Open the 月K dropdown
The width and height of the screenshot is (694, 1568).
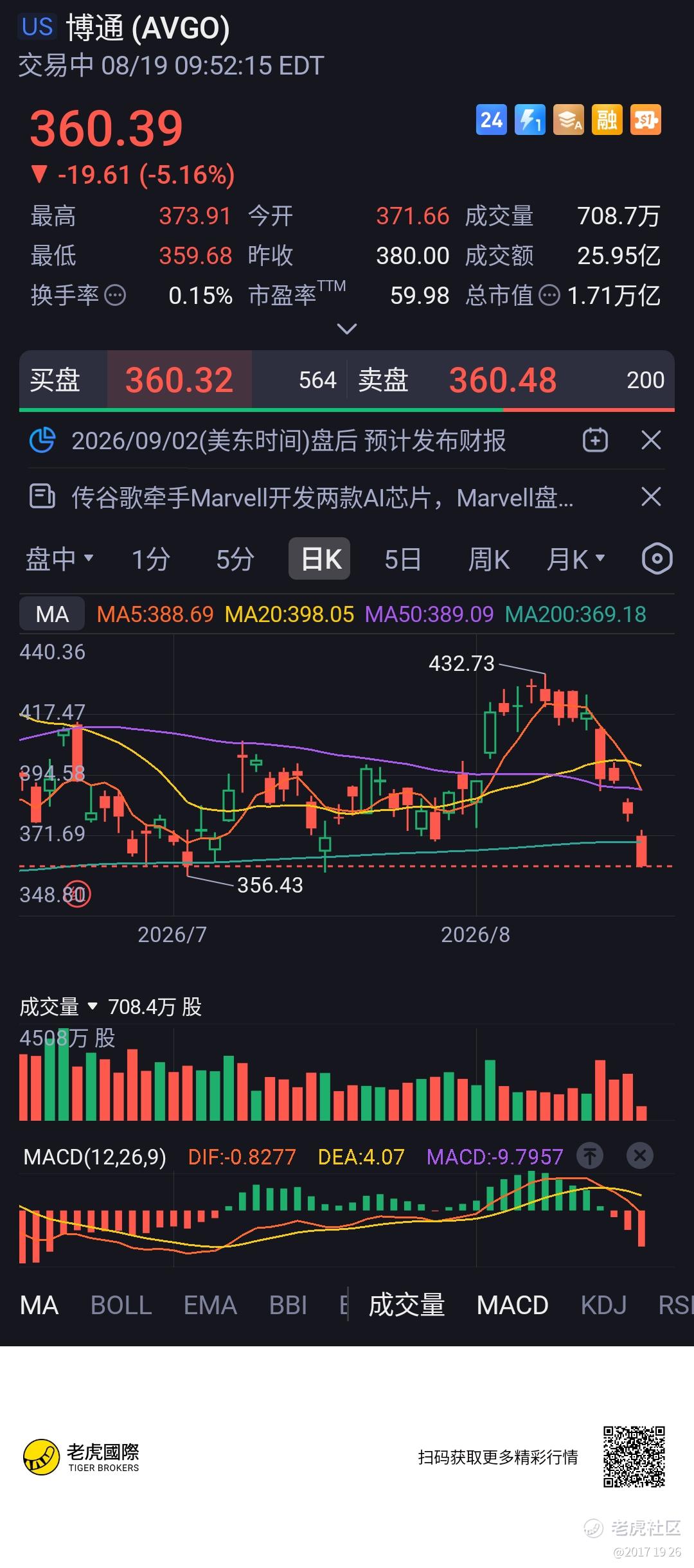point(575,559)
